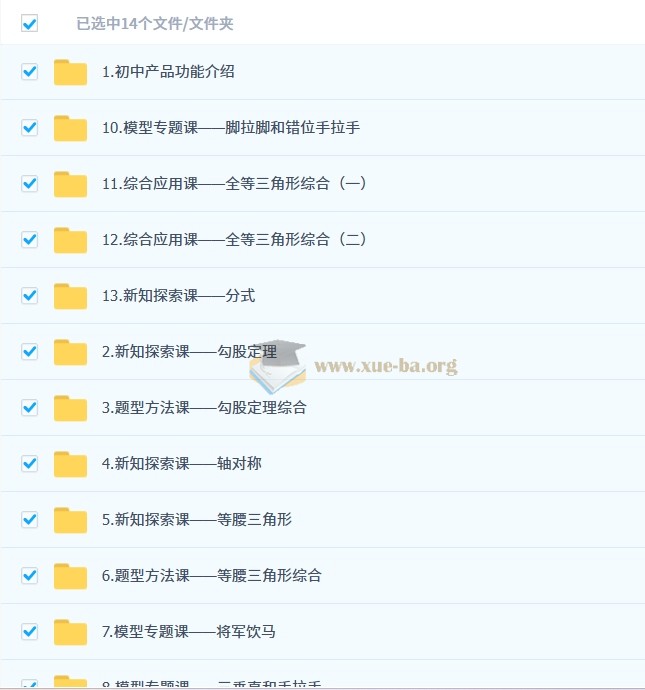Uncheck the checkbox for 10.模型专题课 folder
Image resolution: width=645 pixels, height=690 pixels.
point(30,128)
